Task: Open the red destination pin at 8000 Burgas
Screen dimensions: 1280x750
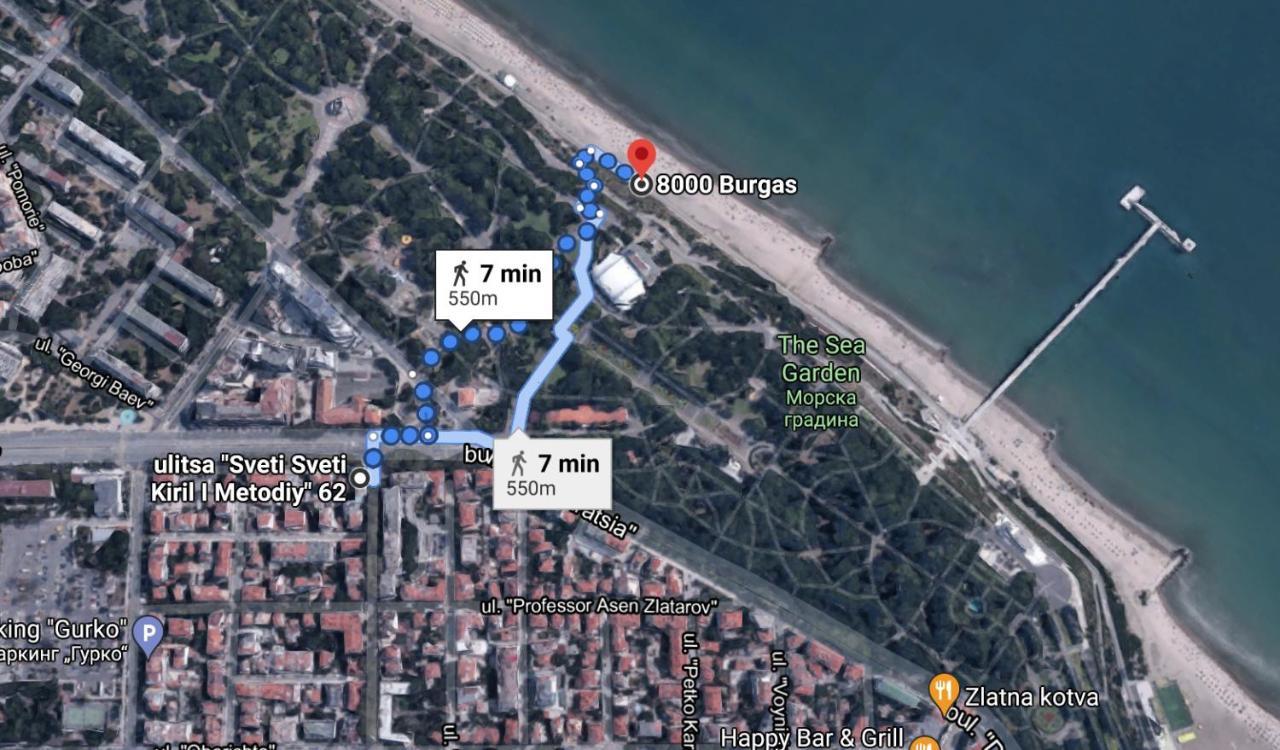Action: 641,159
